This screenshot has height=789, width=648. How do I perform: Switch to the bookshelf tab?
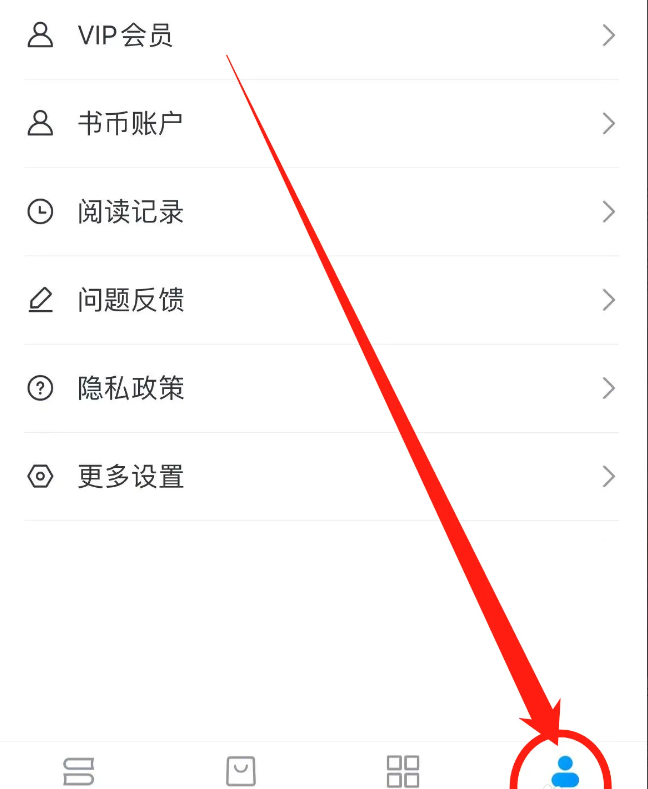point(78,770)
